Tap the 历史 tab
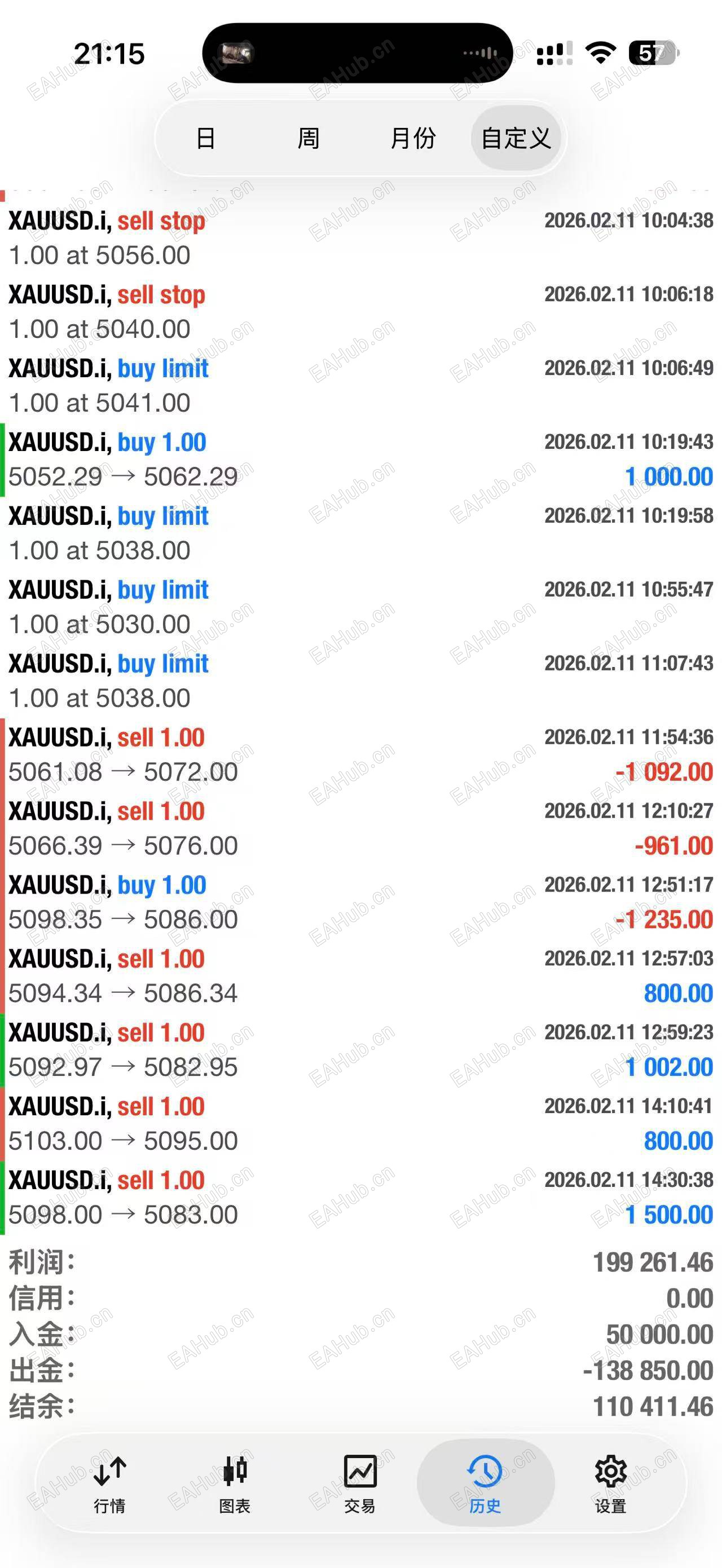 tap(485, 1484)
